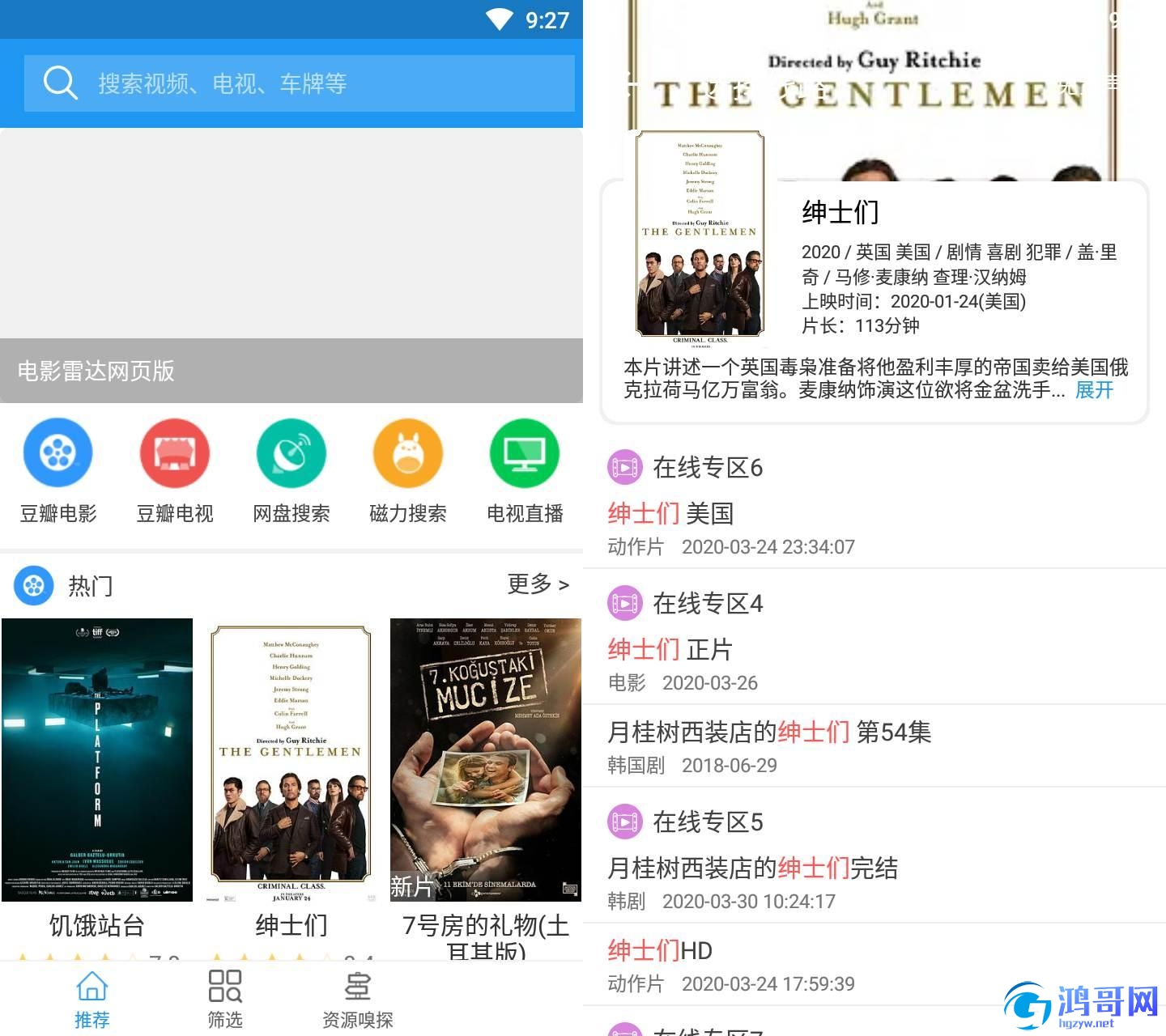Switch to the 资源嗅探 tab
1166x1036 pixels.
[358, 1000]
